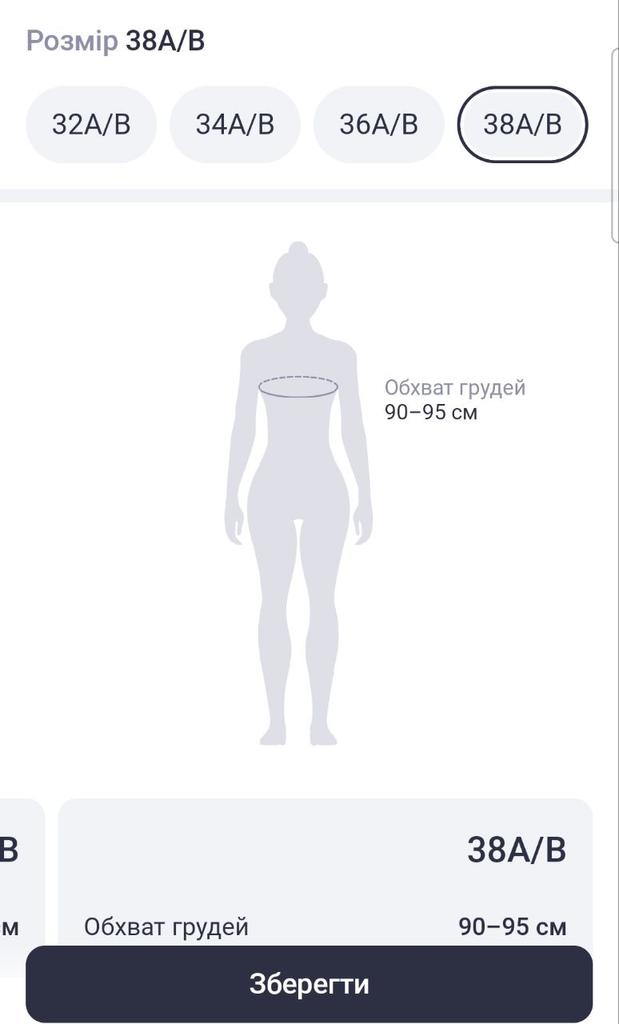
Task: Tap the selected 38A/B size chip
Action: pyautogui.click(x=522, y=125)
